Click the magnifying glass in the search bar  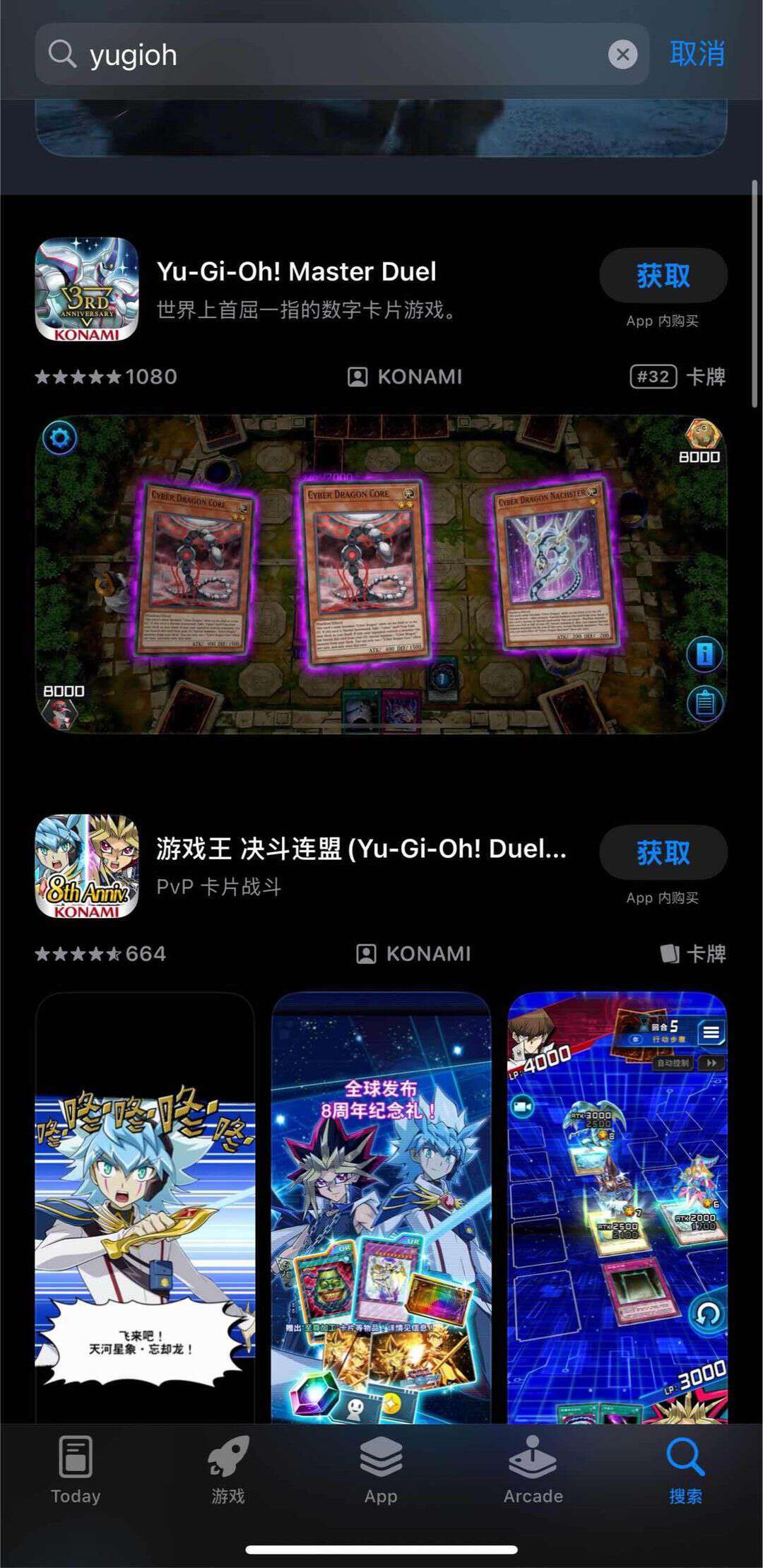pos(64,54)
